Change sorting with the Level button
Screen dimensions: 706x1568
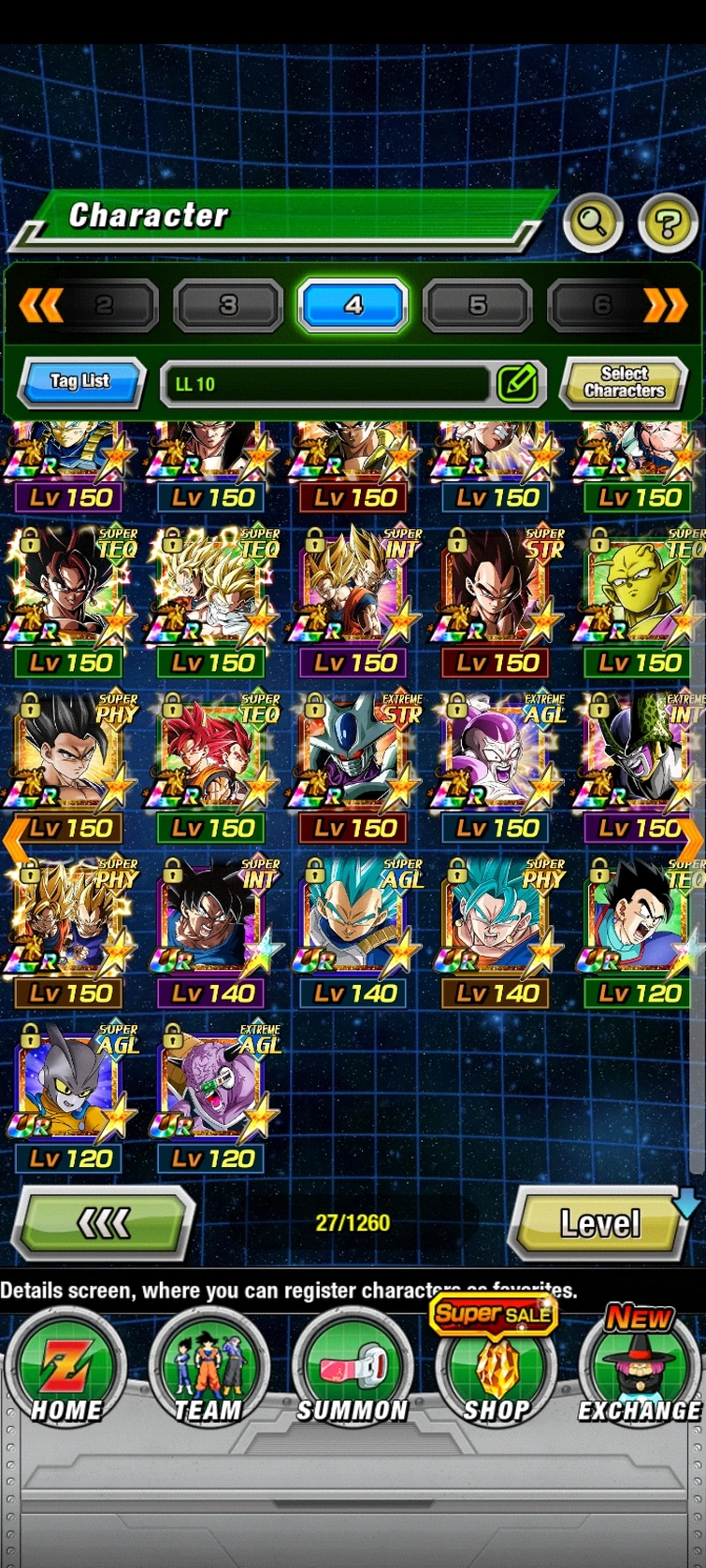(x=598, y=1222)
